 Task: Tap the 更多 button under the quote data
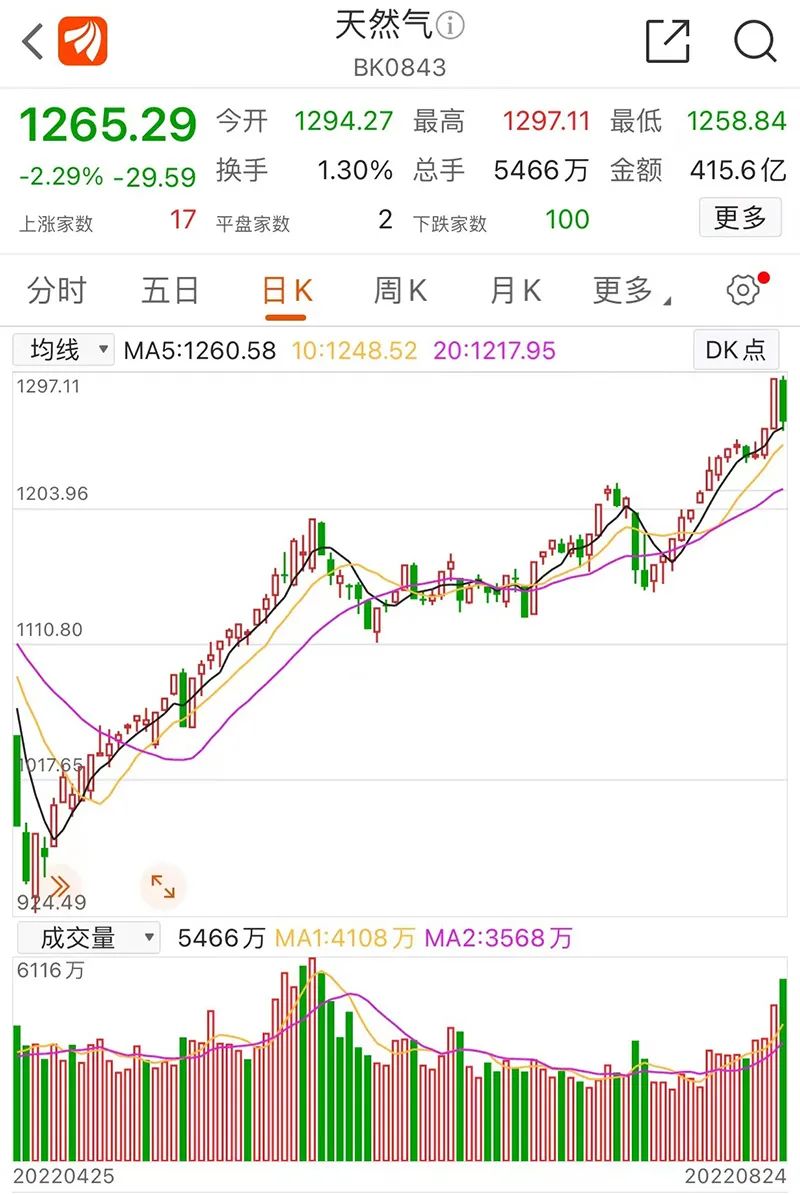pyautogui.click(x=740, y=217)
